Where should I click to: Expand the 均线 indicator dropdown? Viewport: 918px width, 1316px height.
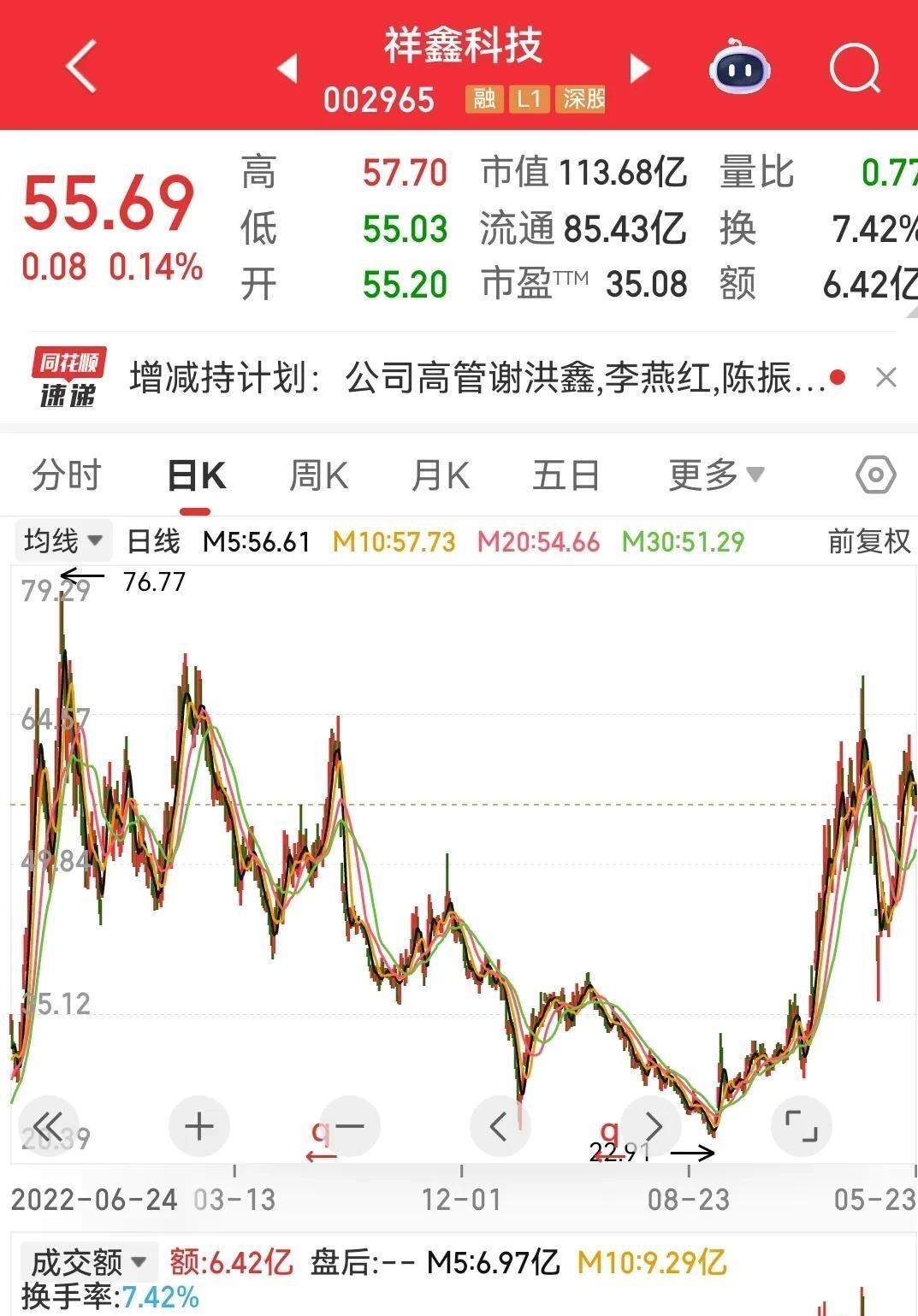click(x=63, y=541)
